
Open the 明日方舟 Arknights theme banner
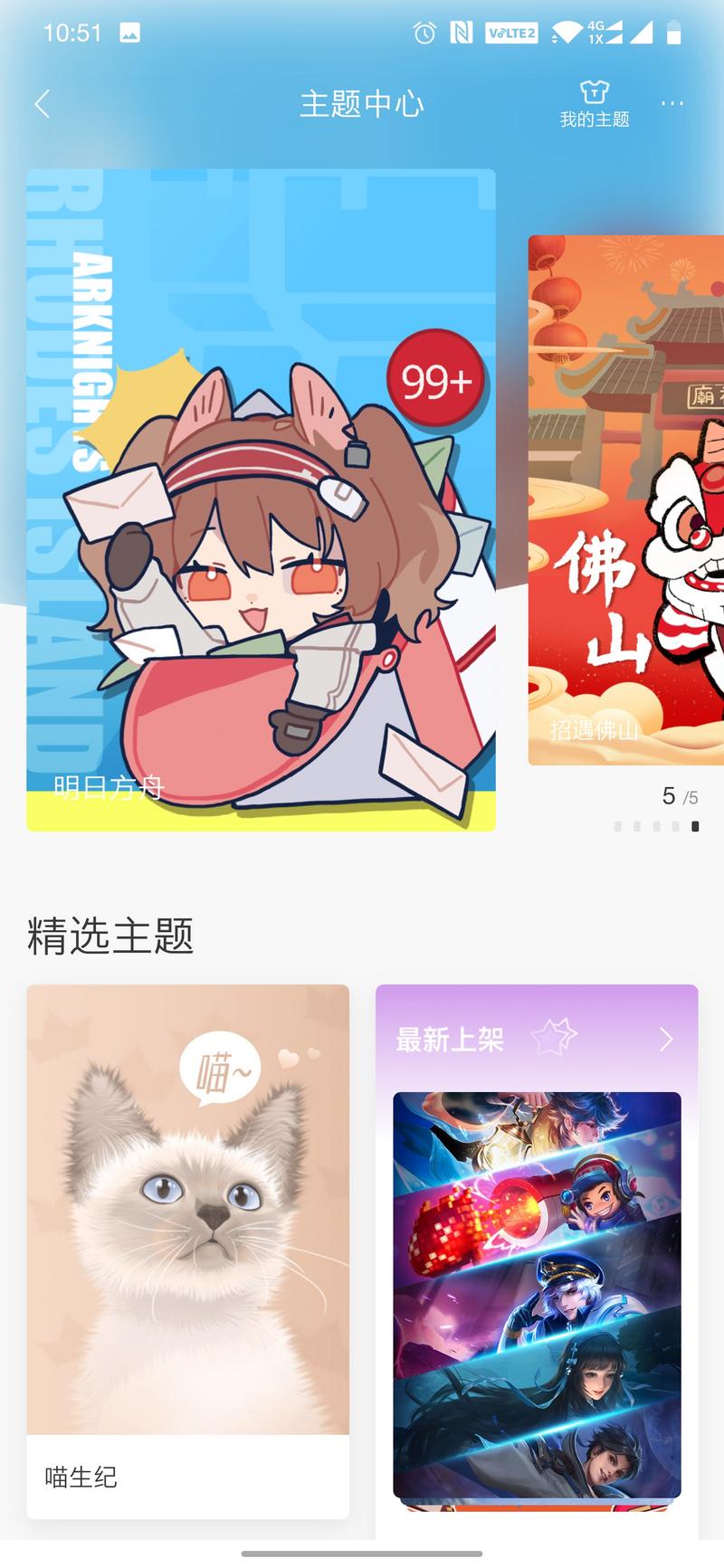(x=261, y=499)
